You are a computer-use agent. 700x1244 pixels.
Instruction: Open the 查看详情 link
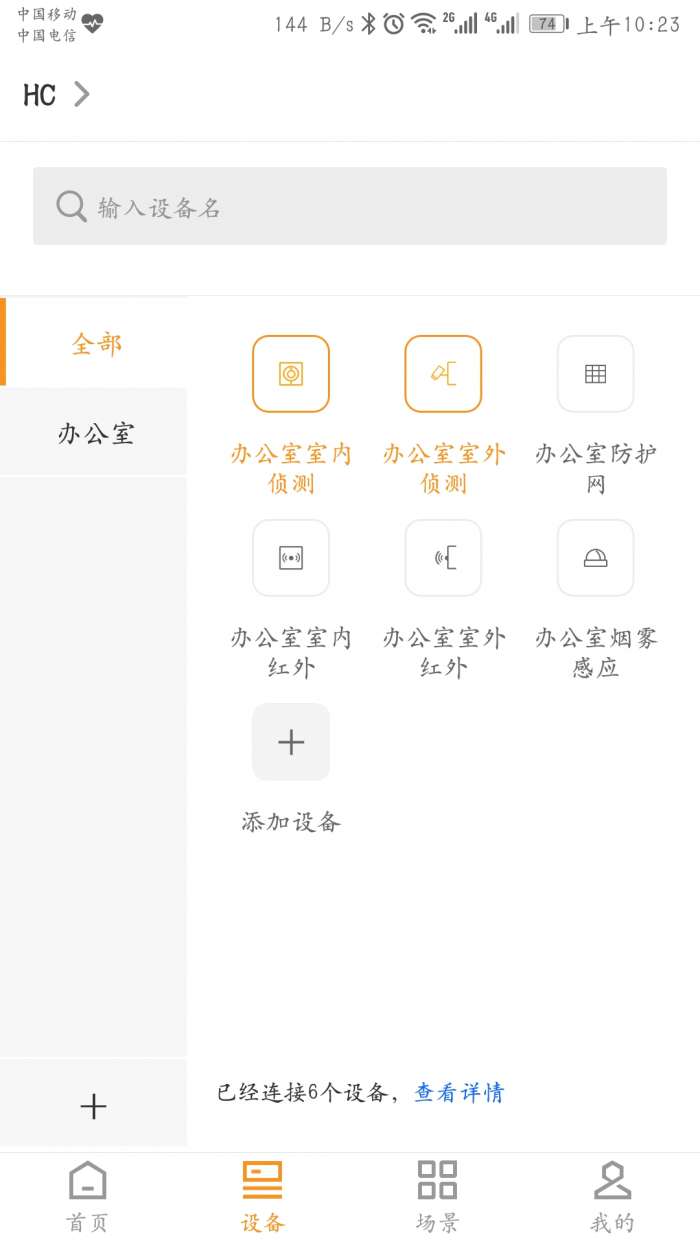(459, 1093)
